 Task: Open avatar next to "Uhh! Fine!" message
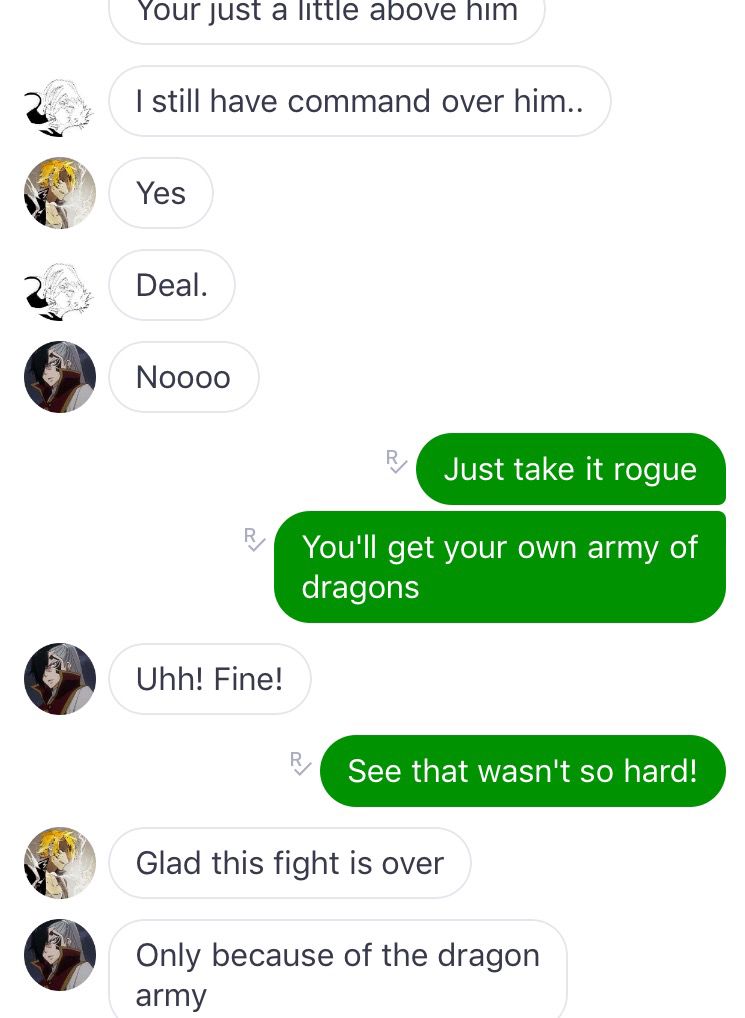point(59,679)
